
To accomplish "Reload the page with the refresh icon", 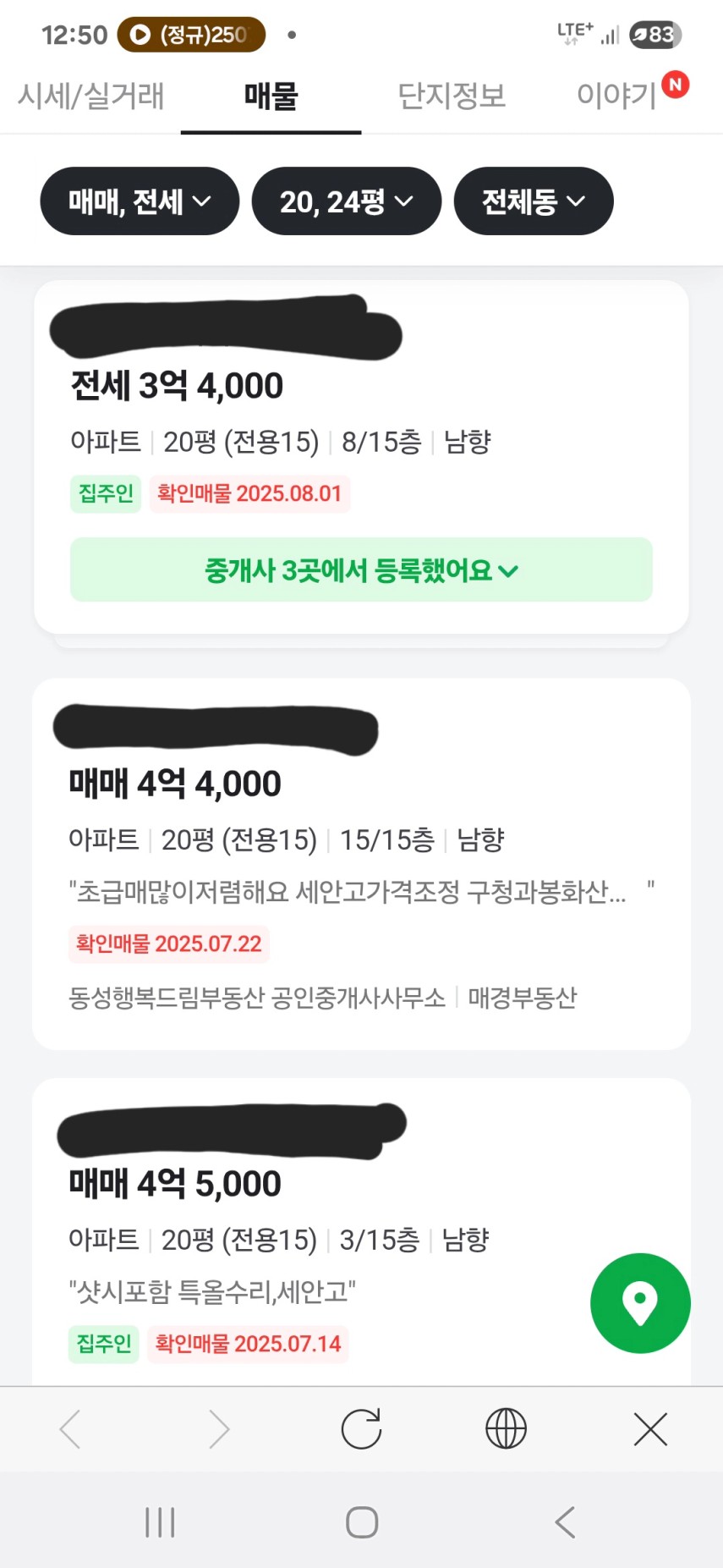I will click(x=361, y=1429).
